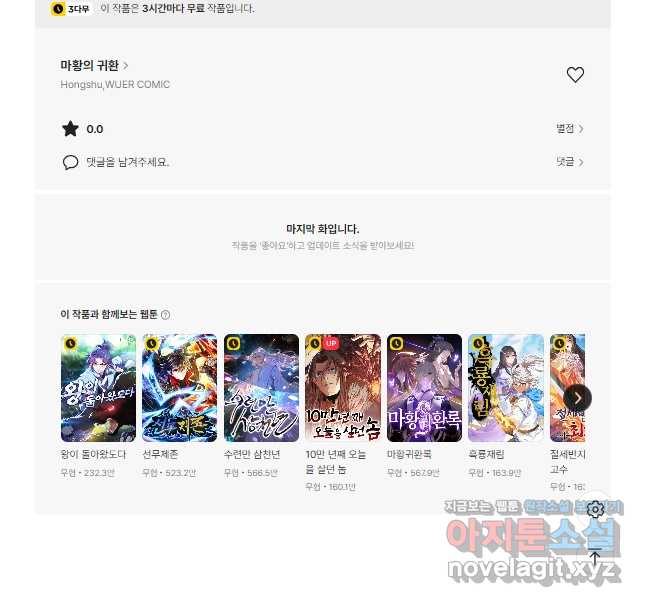Screen dimensions: 646x607
Task: Open the info icon beside 이 작품과 함께보는 웹툰
Action: tap(166, 315)
